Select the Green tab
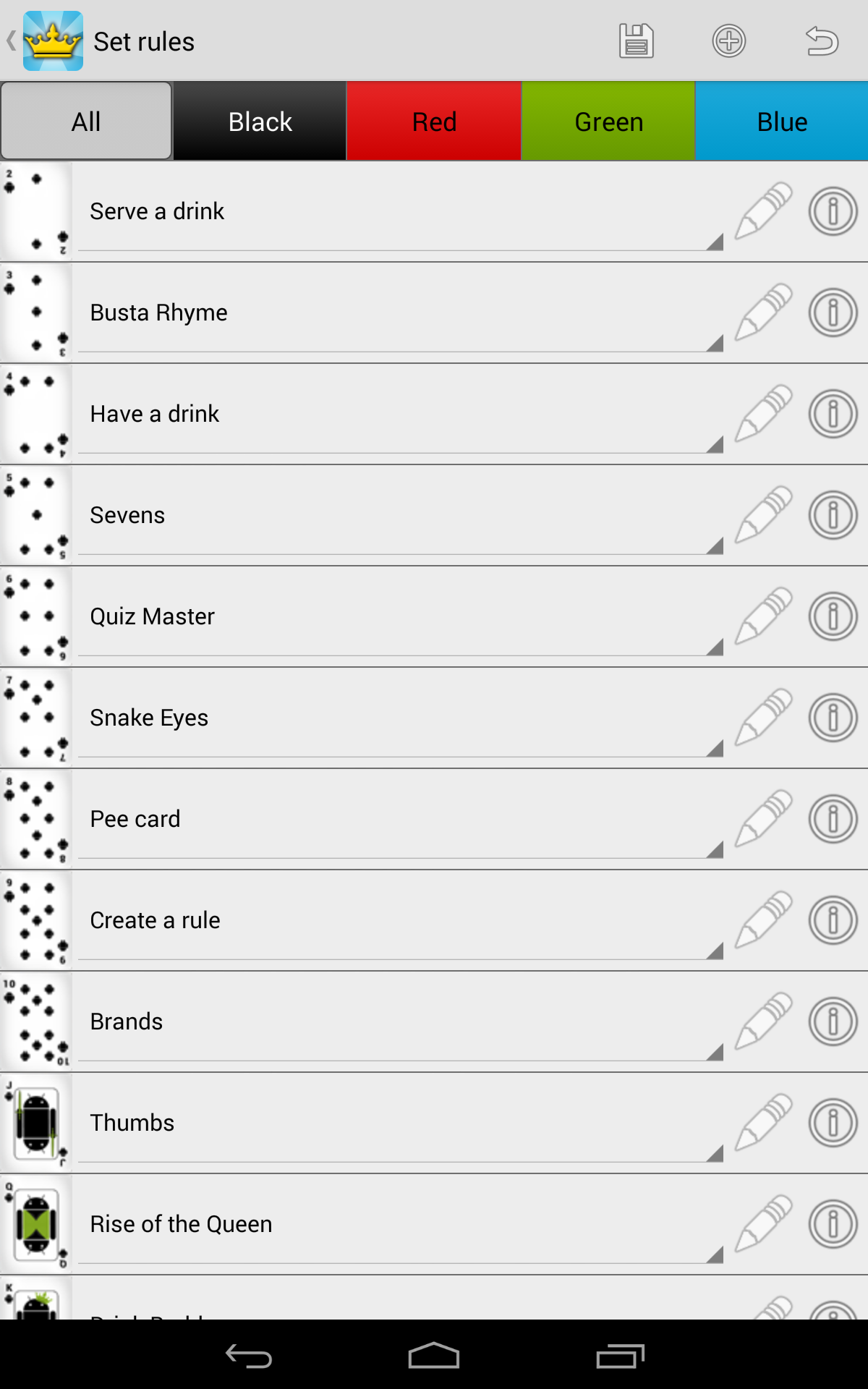Viewport: 868px width, 1389px height. [608, 122]
